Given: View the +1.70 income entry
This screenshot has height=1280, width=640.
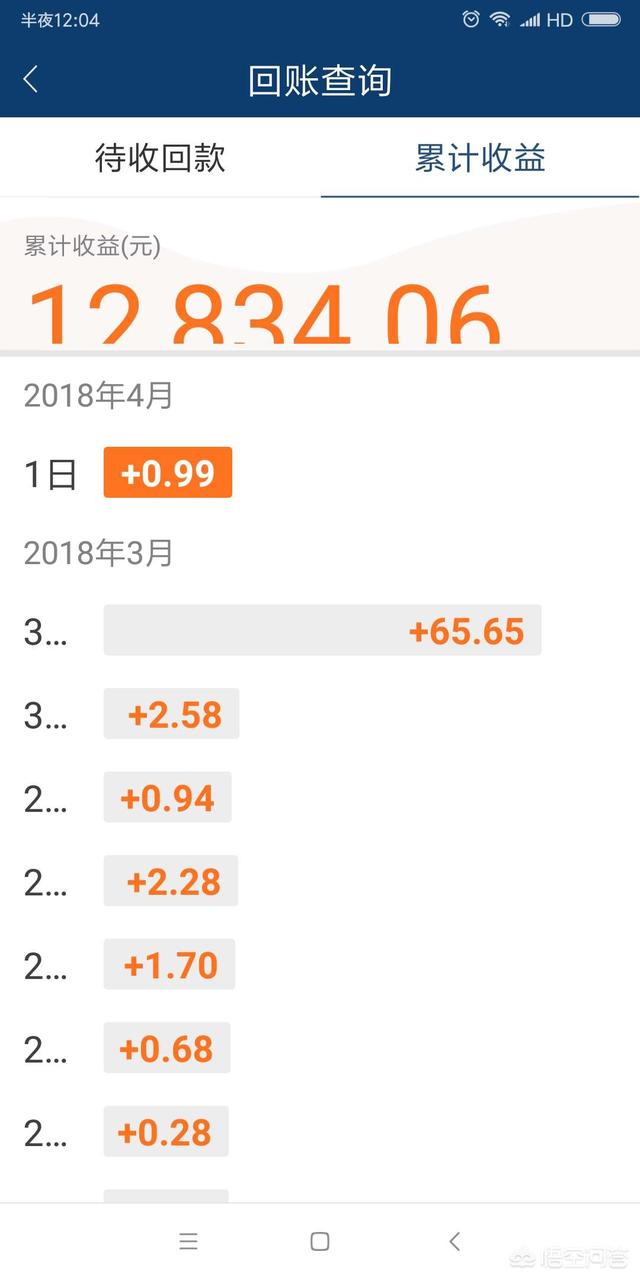Looking at the screenshot, I should 170,965.
